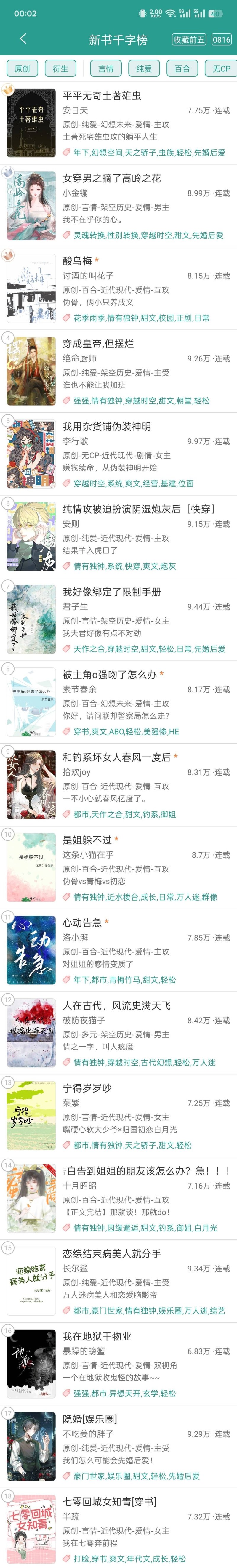This screenshot has width=237, height=1568.
Task: Tap the 收藏前五 button
Action: 189,40
